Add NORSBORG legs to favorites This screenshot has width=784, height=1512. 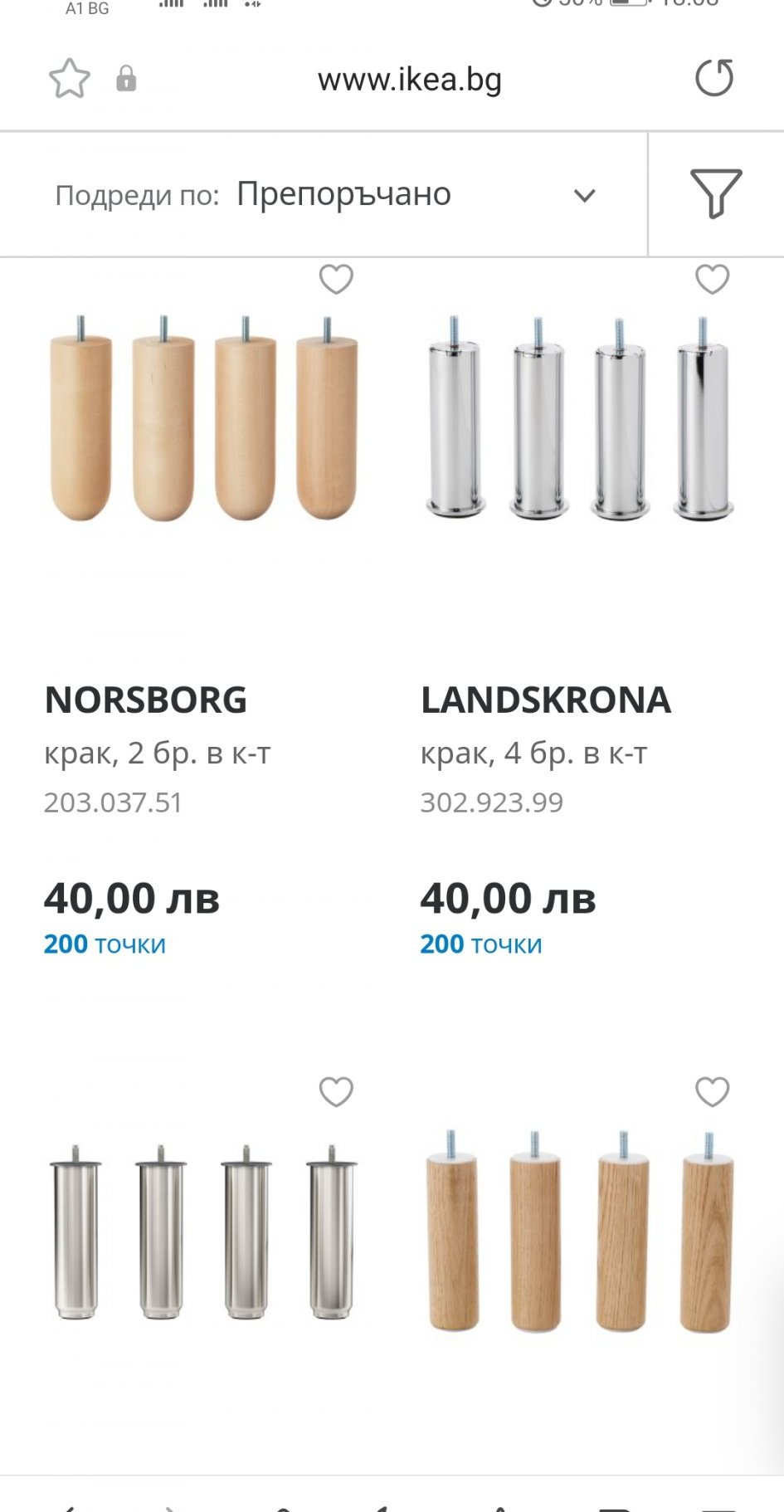coord(336,280)
